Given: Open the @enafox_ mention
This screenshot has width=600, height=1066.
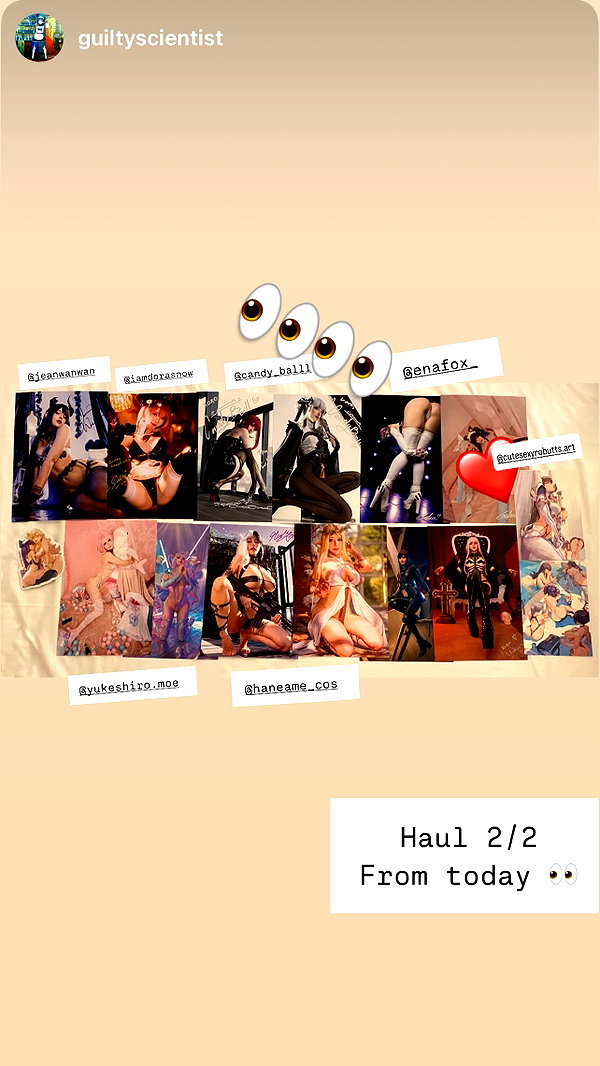Looking at the screenshot, I should point(446,365).
